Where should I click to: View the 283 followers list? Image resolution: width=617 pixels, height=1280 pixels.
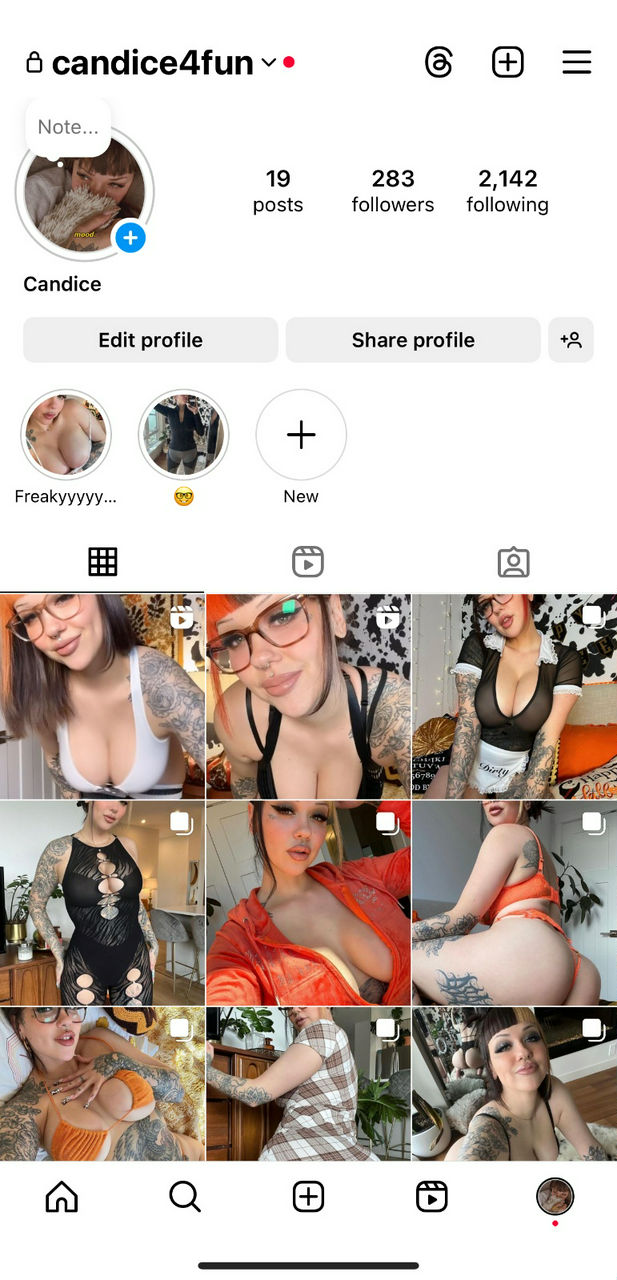point(393,191)
